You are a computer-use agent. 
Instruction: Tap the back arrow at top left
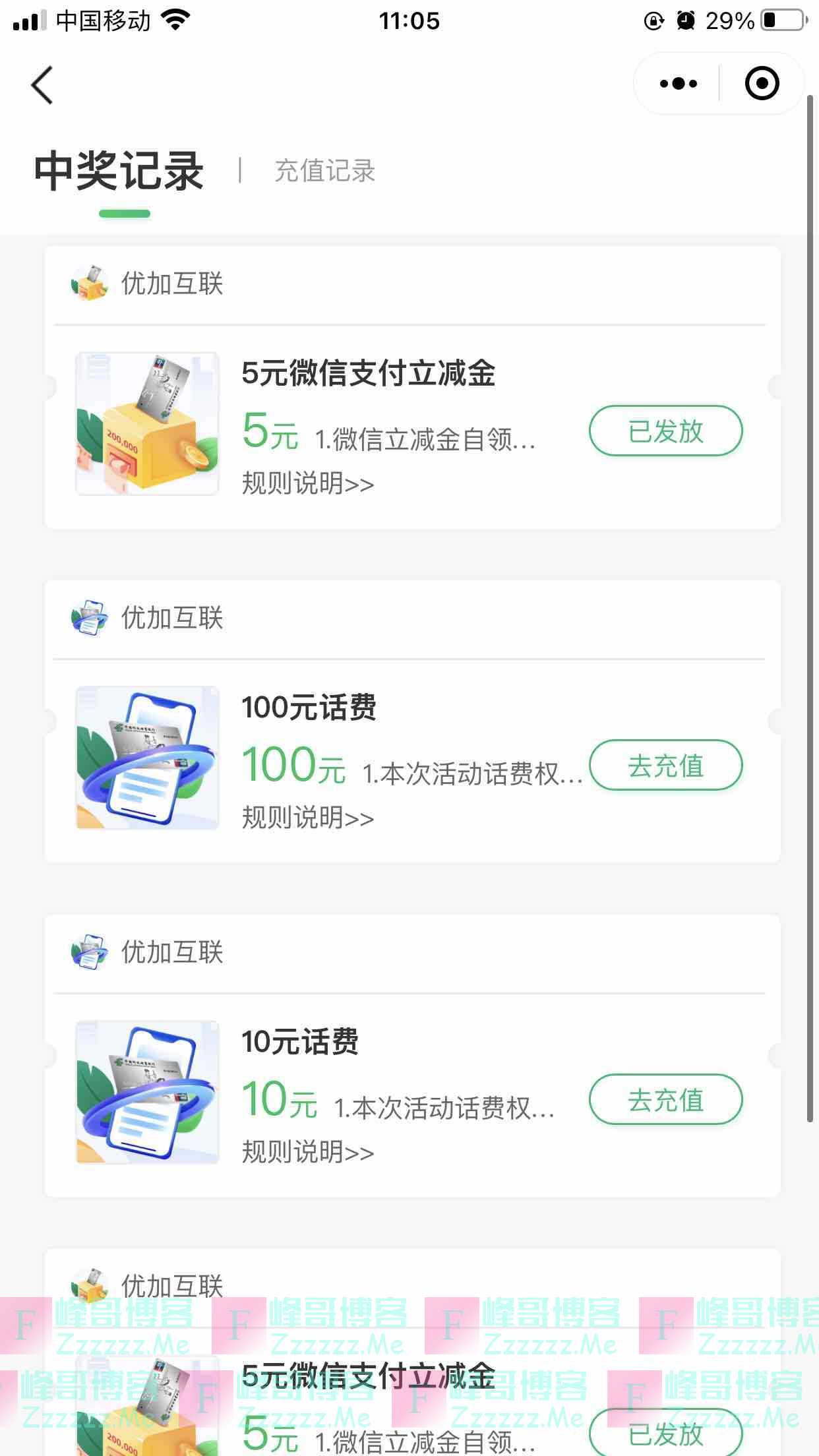[x=41, y=85]
